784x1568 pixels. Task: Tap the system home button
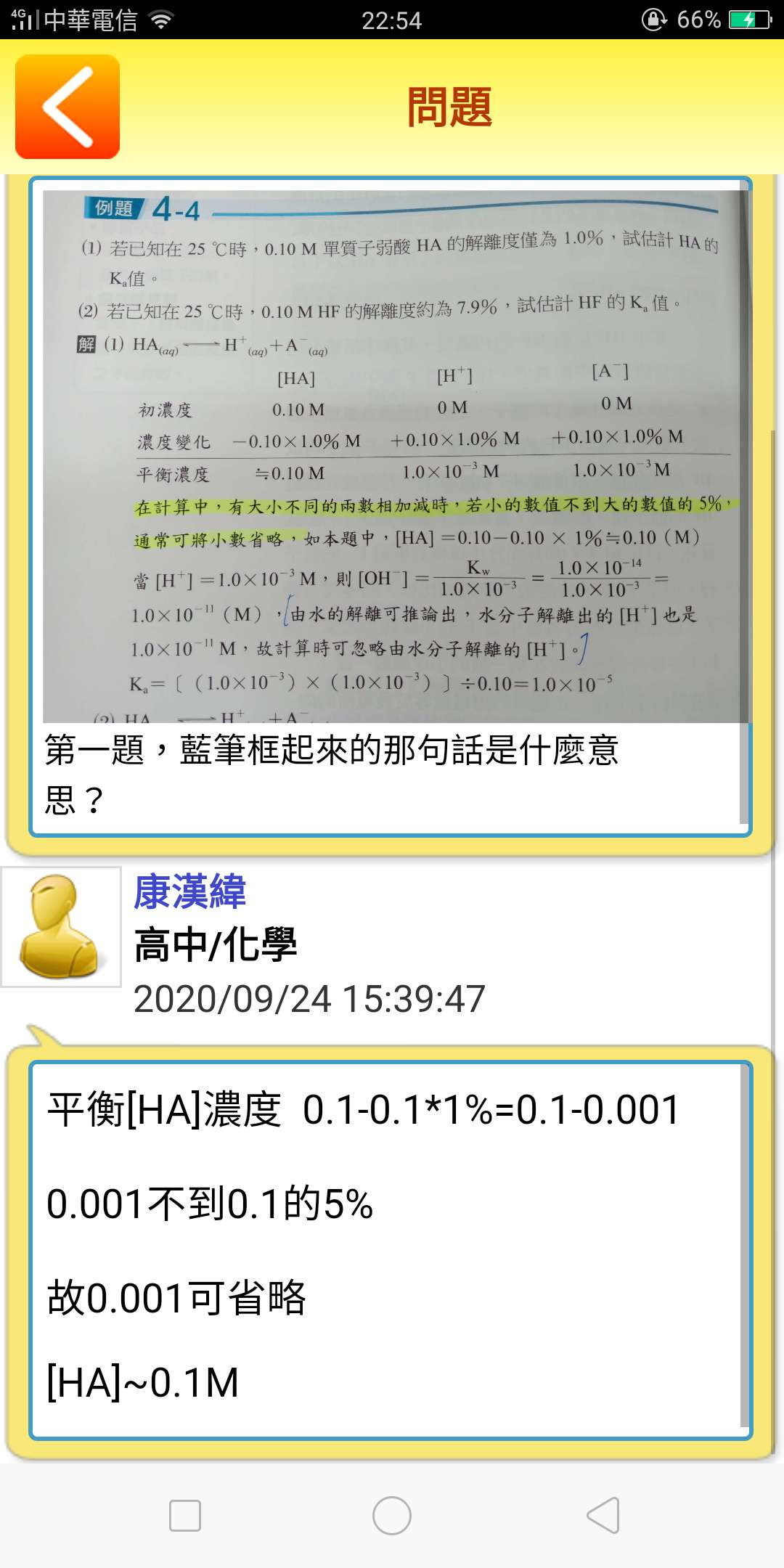[x=392, y=1516]
